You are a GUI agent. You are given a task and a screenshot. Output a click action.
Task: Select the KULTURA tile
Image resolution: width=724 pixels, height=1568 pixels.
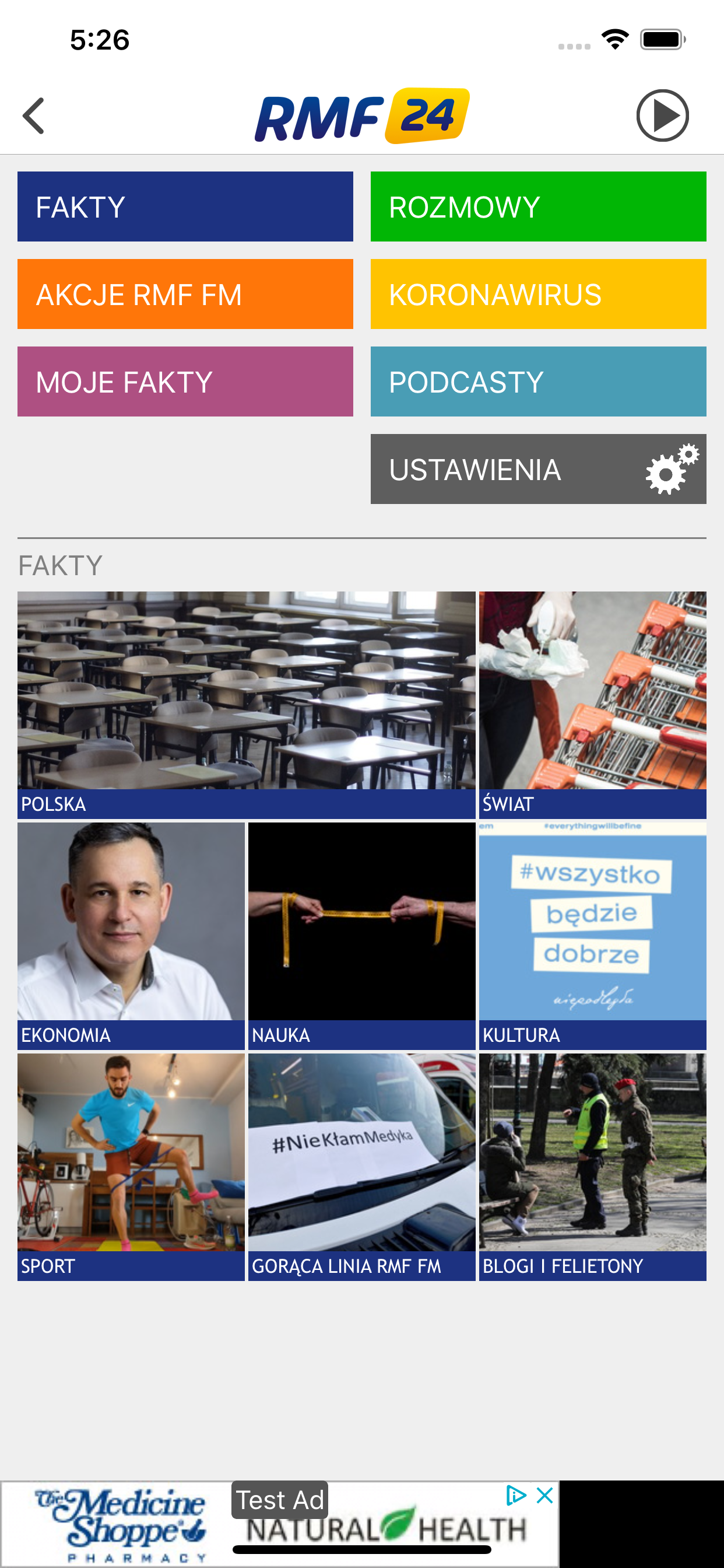[592, 936]
